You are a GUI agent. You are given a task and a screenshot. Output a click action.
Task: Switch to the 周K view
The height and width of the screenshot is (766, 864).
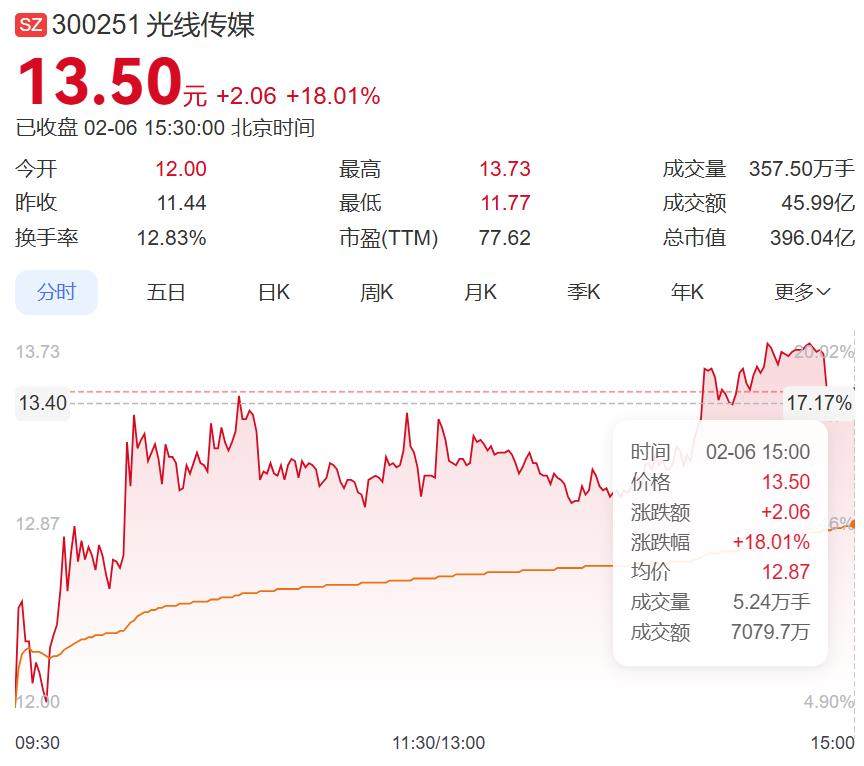point(377,292)
